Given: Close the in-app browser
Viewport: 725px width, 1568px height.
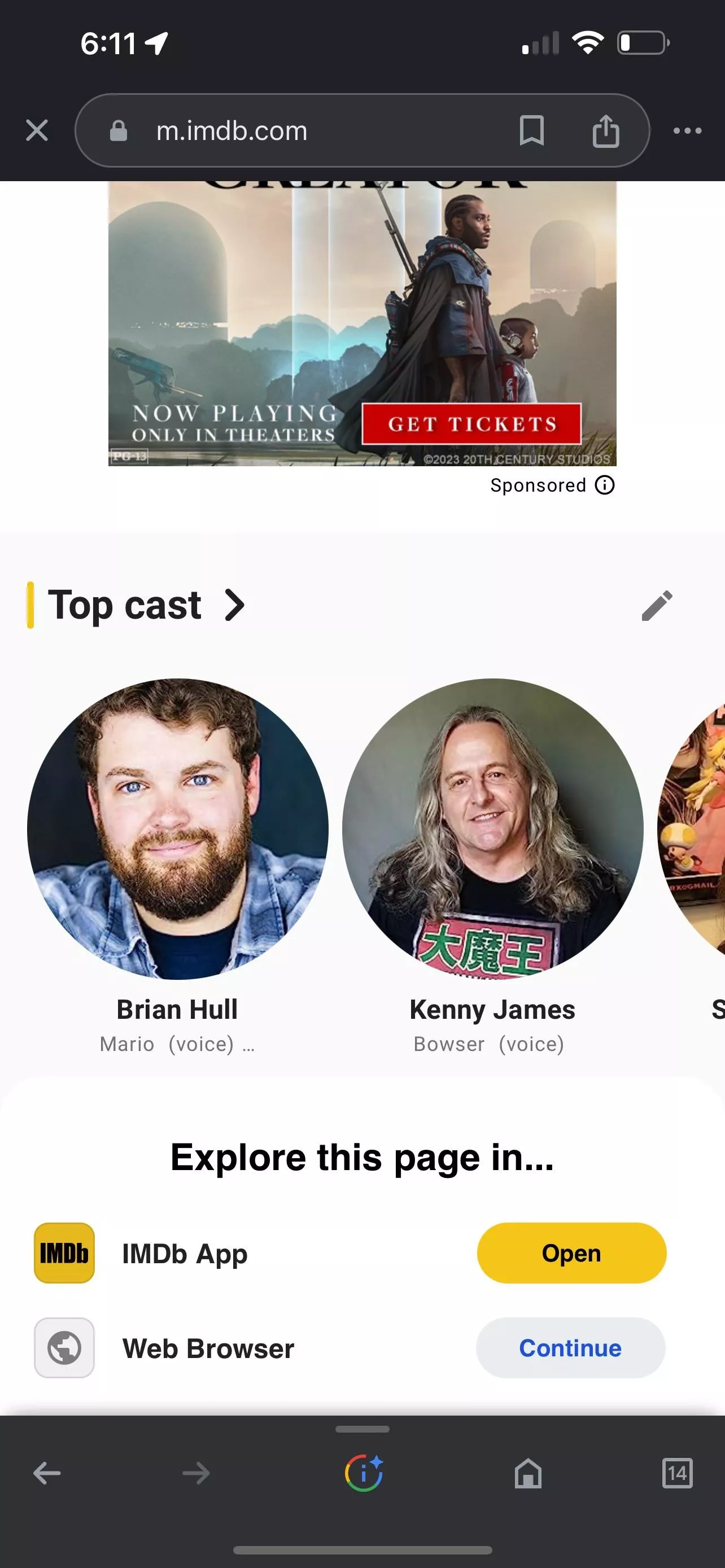Looking at the screenshot, I should tap(37, 130).
